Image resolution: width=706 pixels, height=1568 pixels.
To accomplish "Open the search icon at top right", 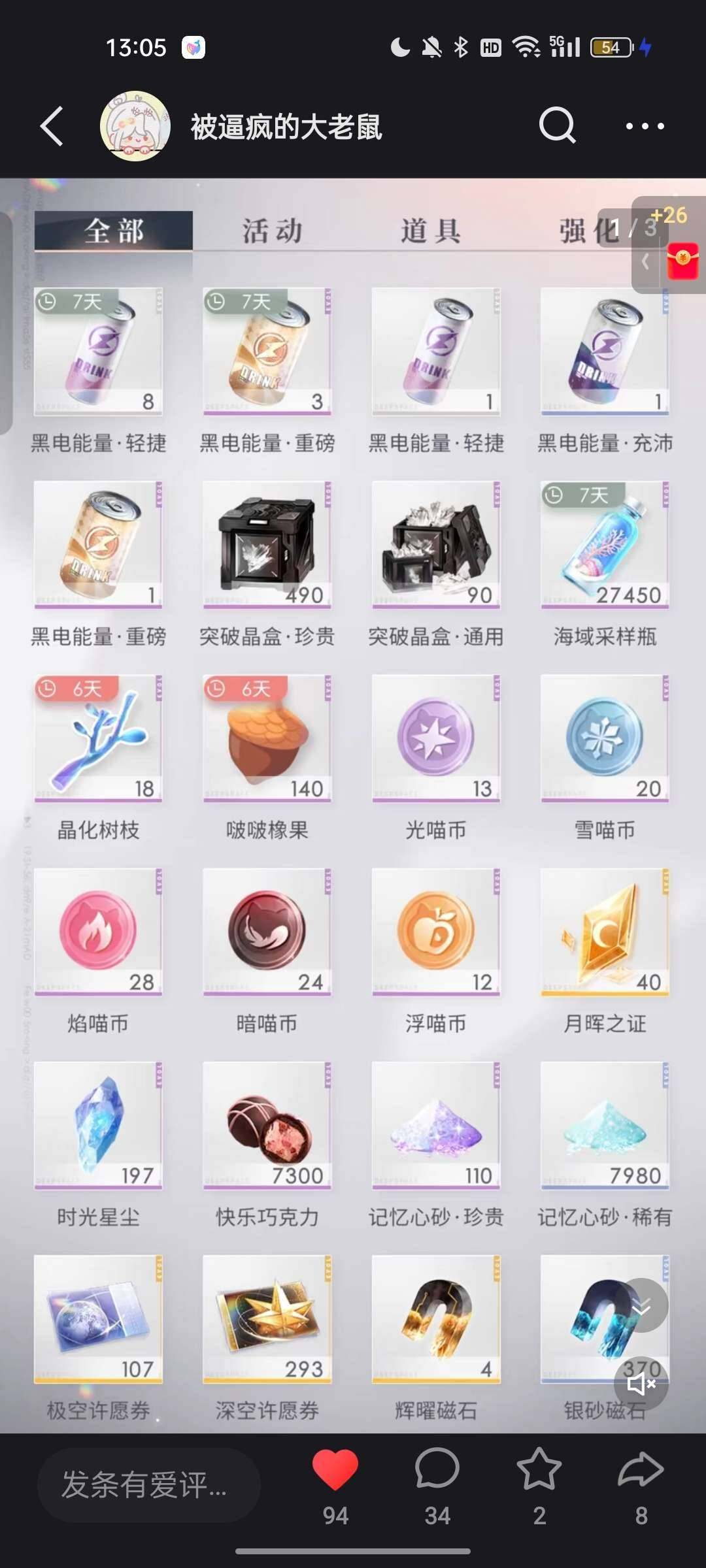I will pos(556,125).
